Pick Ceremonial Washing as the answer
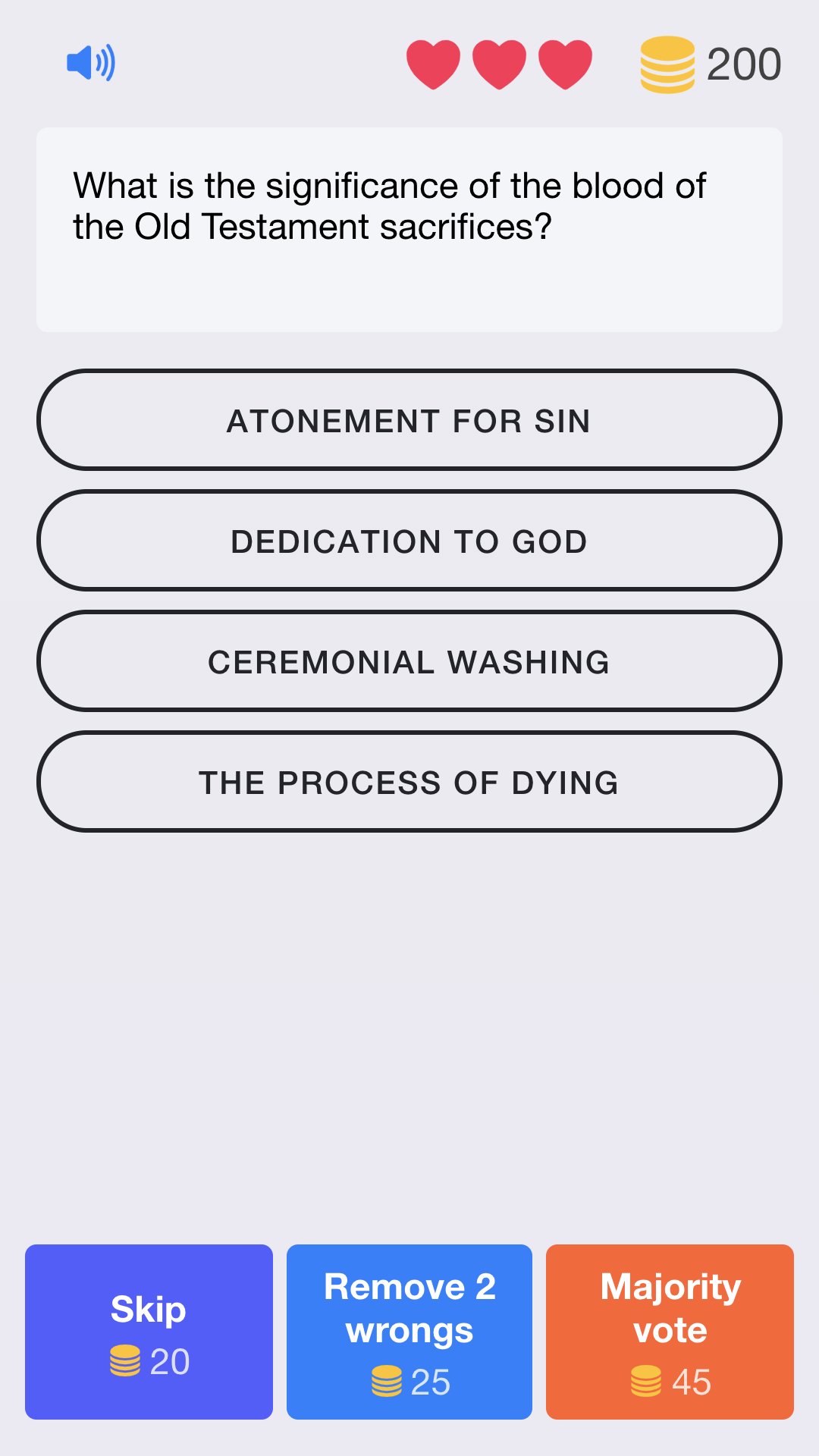The width and height of the screenshot is (819, 1456). pyautogui.click(x=409, y=661)
